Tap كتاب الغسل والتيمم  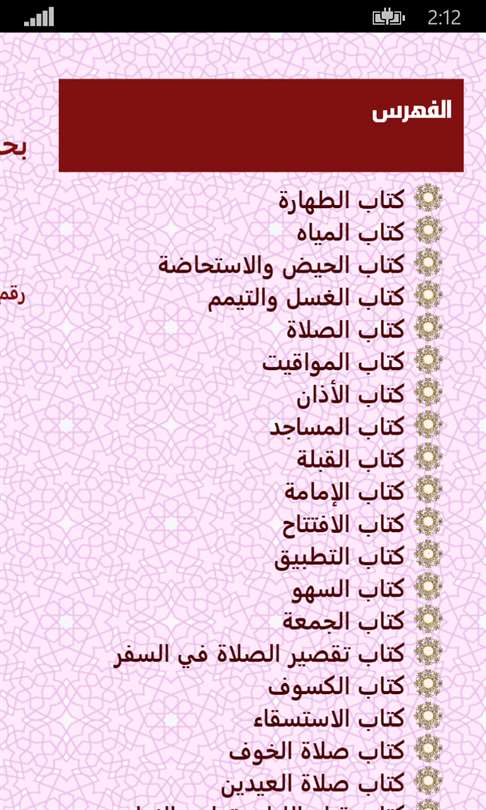pos(306,298)
